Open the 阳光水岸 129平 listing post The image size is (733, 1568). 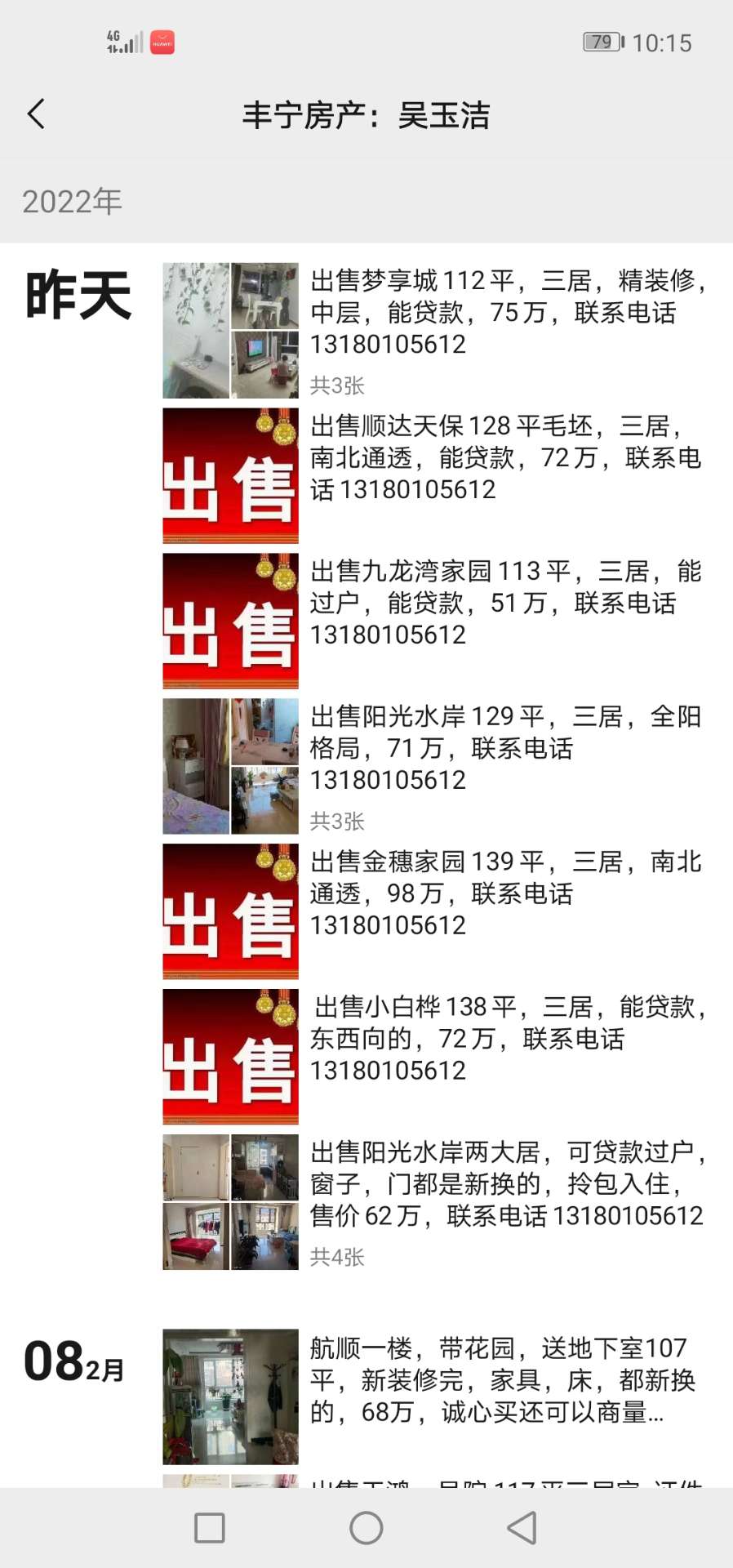506,748
